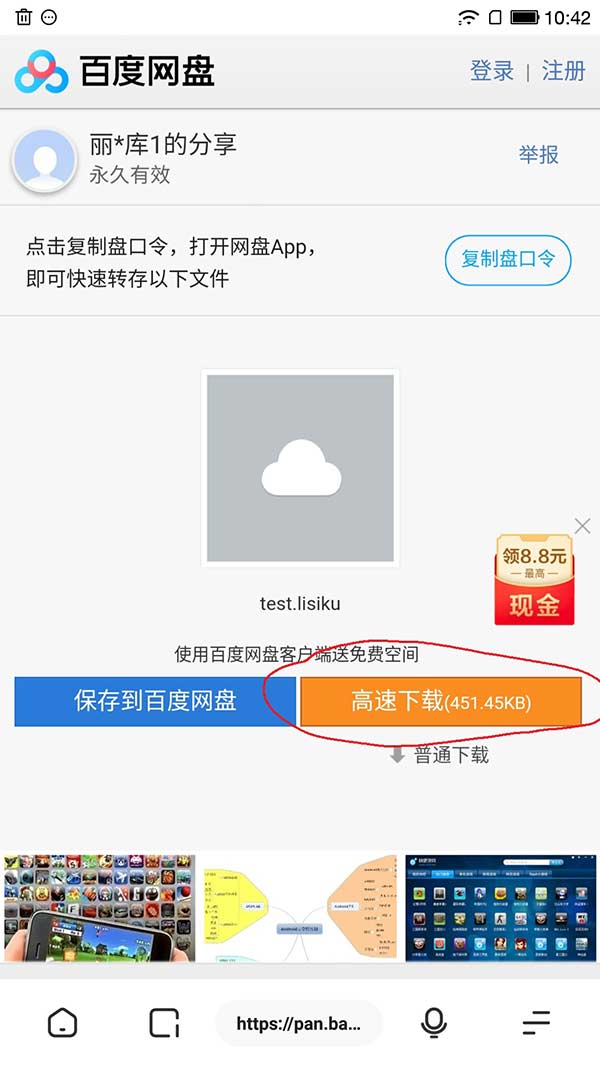Tap the 复制盘口令 button
The image size is (600, 1067).
tap(507, 260)
